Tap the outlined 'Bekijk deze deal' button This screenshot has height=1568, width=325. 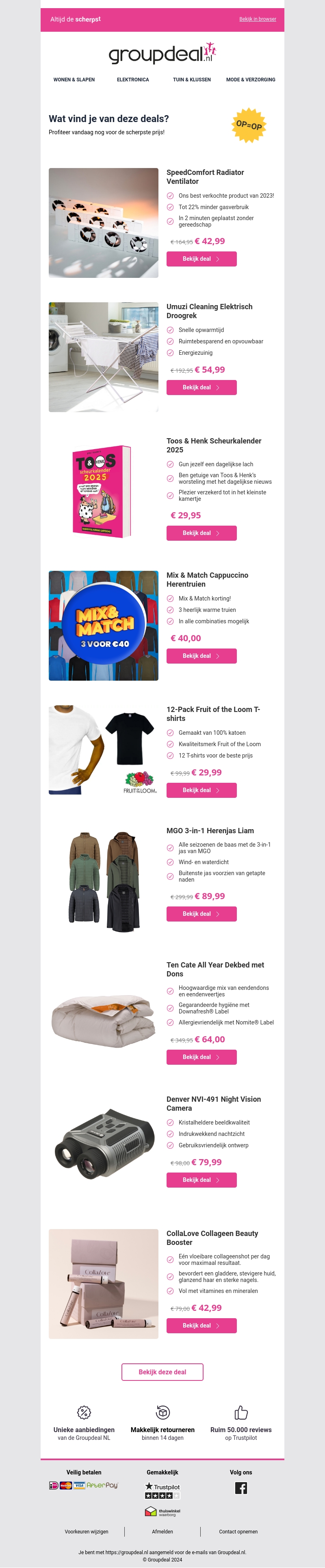tap(162, 1371)
